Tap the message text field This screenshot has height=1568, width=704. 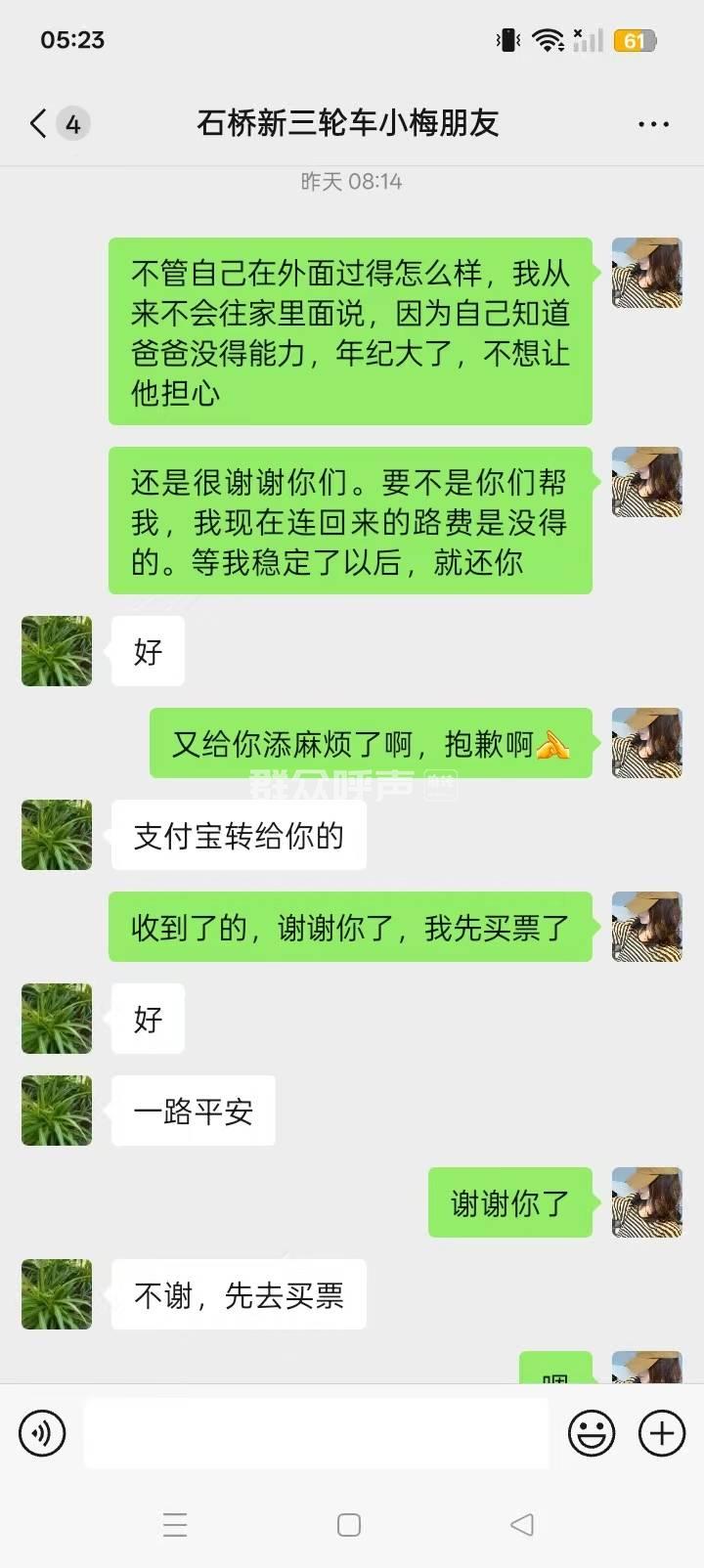tap(316, 1433)
